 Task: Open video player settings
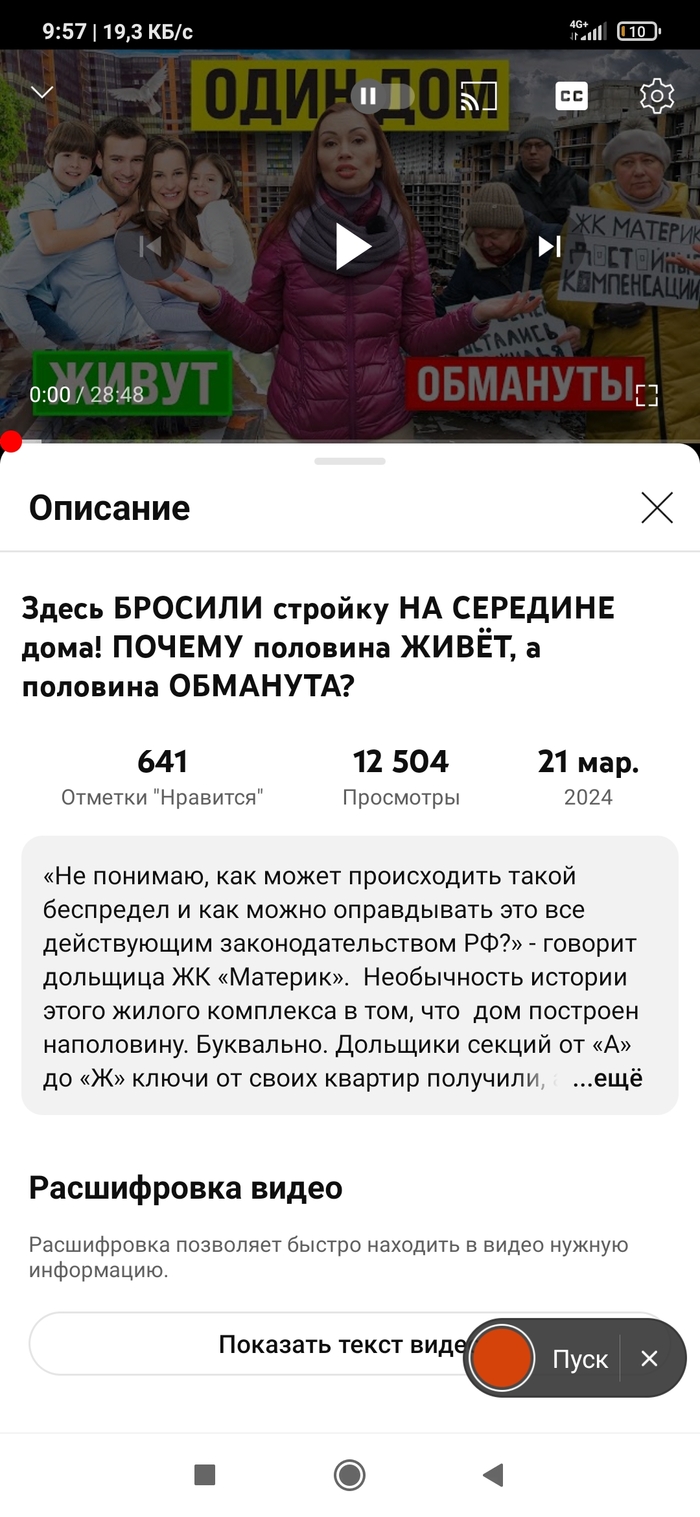(656, 96)
